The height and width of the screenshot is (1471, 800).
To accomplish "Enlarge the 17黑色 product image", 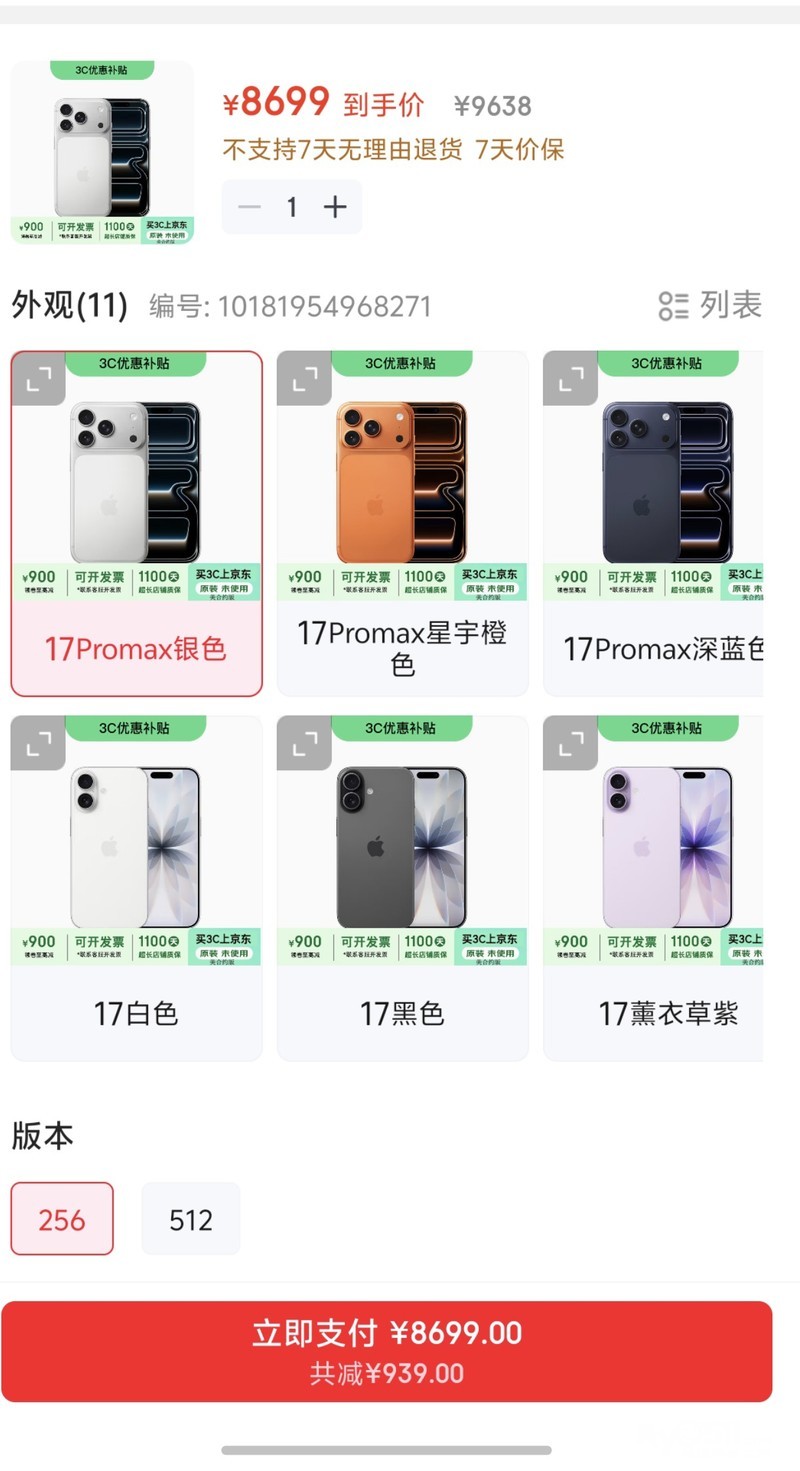I will 304,744.
